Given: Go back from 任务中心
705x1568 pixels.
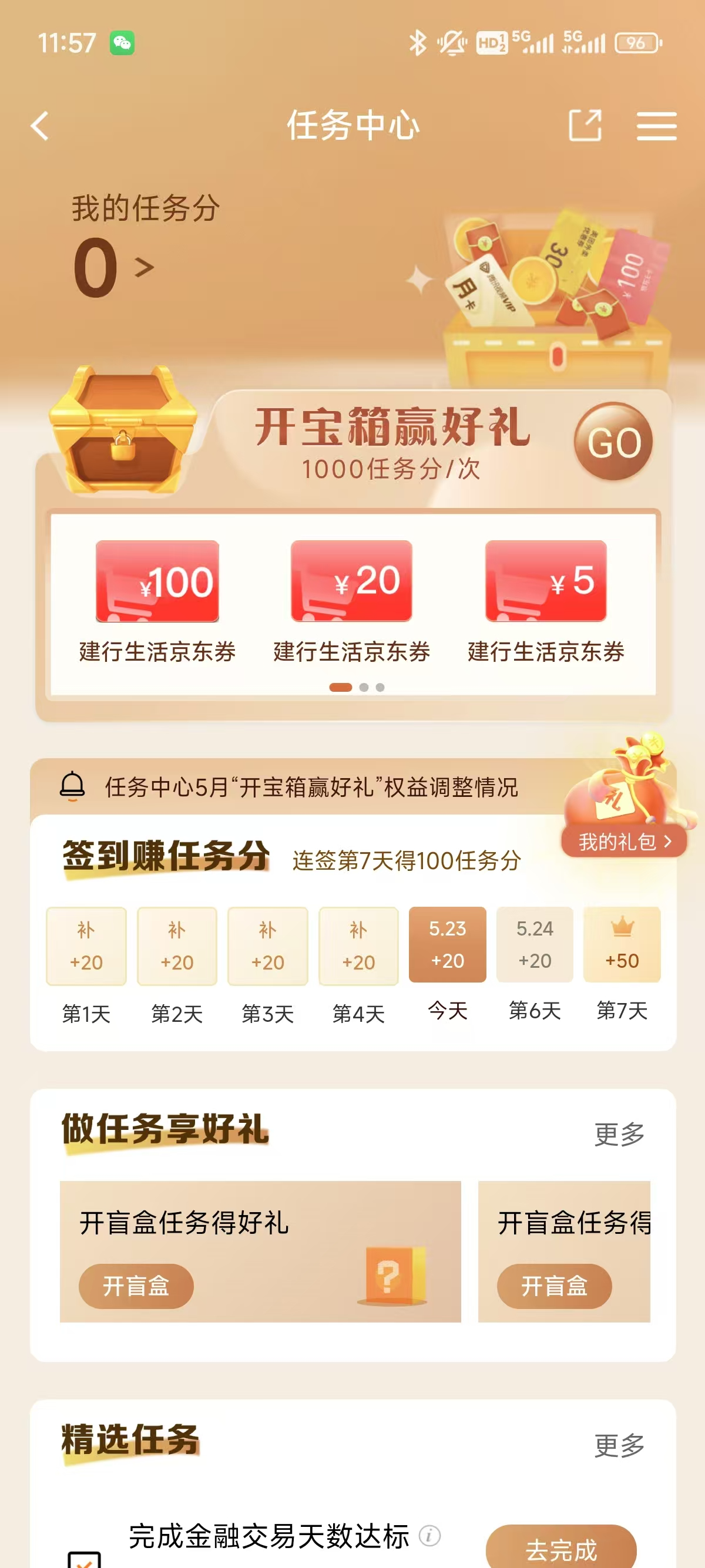Looking at the screenshot, I should (x=40, y=126).
